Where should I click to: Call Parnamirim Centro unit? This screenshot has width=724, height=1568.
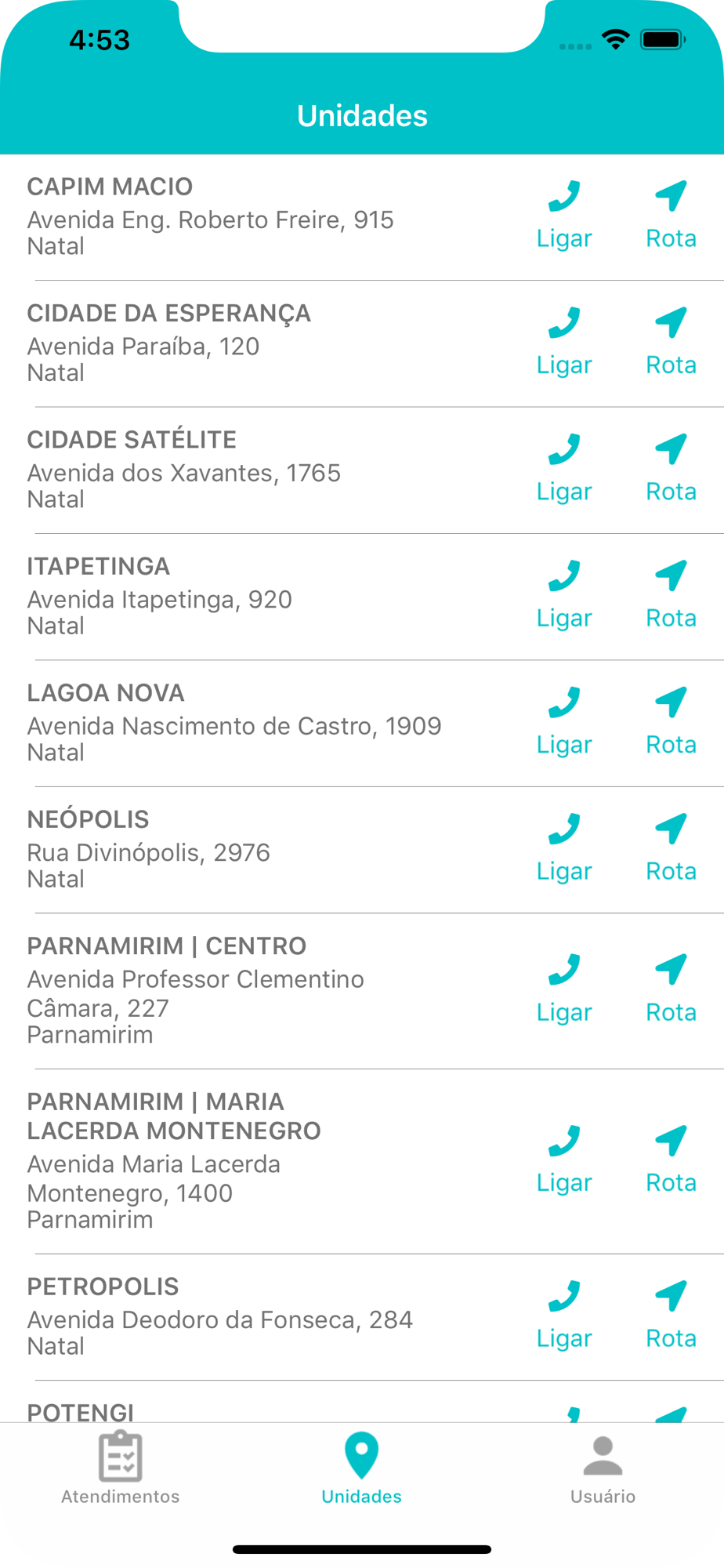[x=563, y=989]
